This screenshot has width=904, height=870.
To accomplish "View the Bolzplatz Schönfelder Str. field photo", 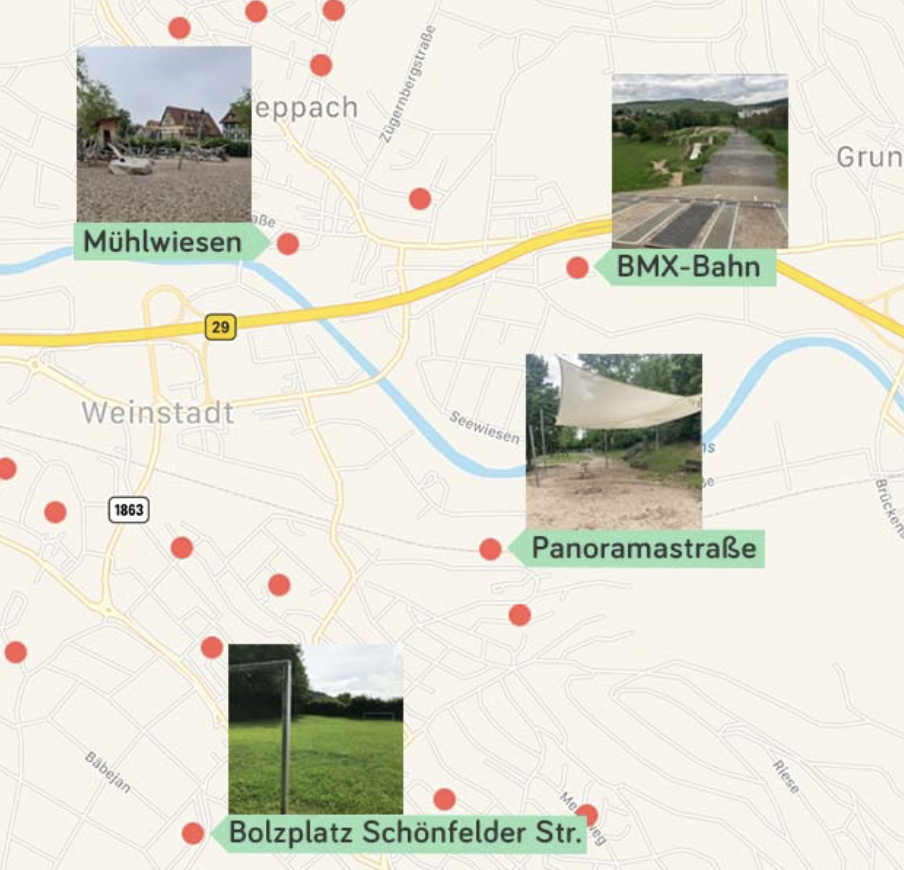I will [315, 728].
